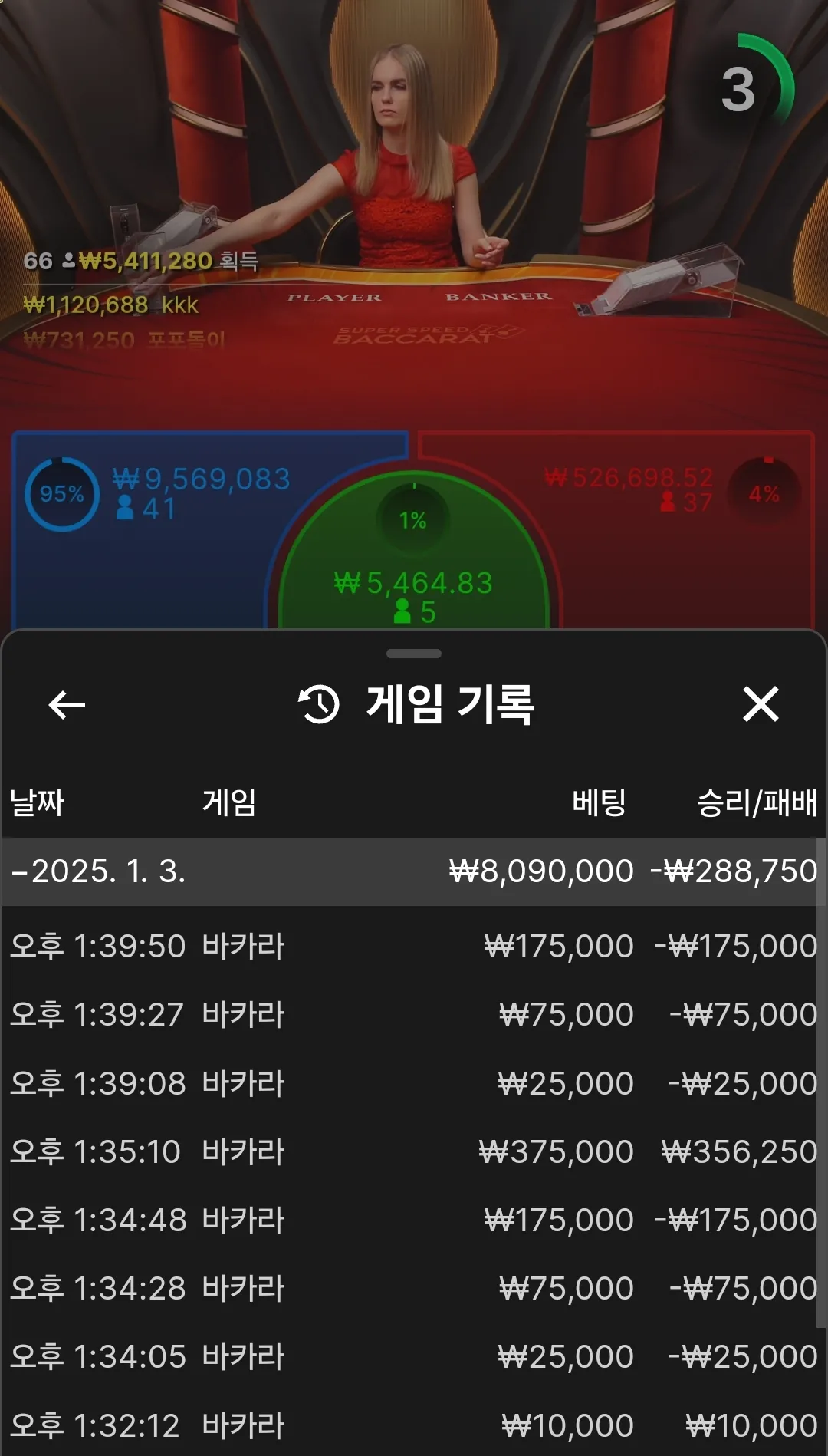The image size is (828, 1456).
Task: Open the 오후 1:34:28 바카라 record
Action: pyautogui.click(x=412, y=1288)
